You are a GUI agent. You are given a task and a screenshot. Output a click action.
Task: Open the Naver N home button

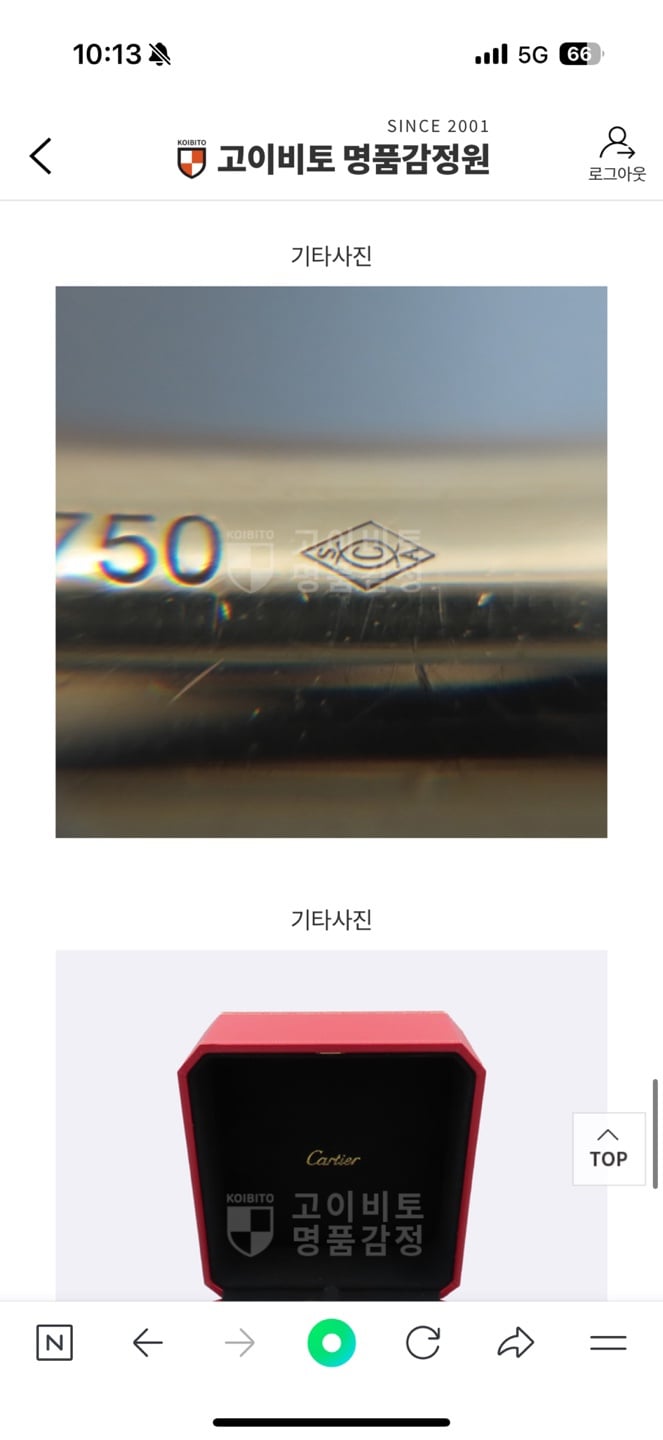54,1343
